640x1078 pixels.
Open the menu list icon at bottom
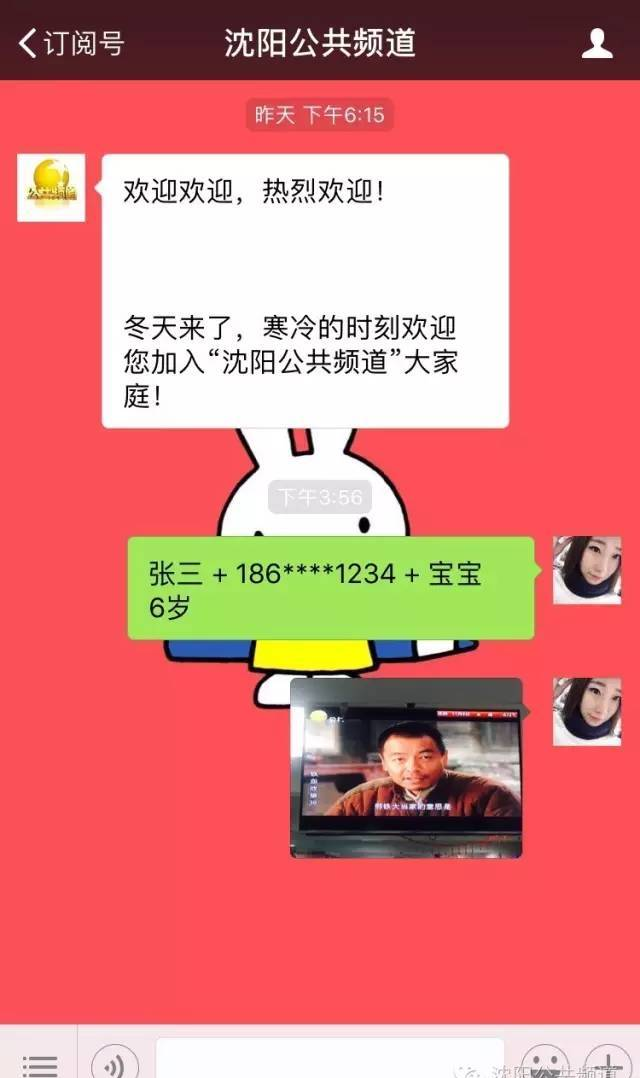[x=38, y=1064]
